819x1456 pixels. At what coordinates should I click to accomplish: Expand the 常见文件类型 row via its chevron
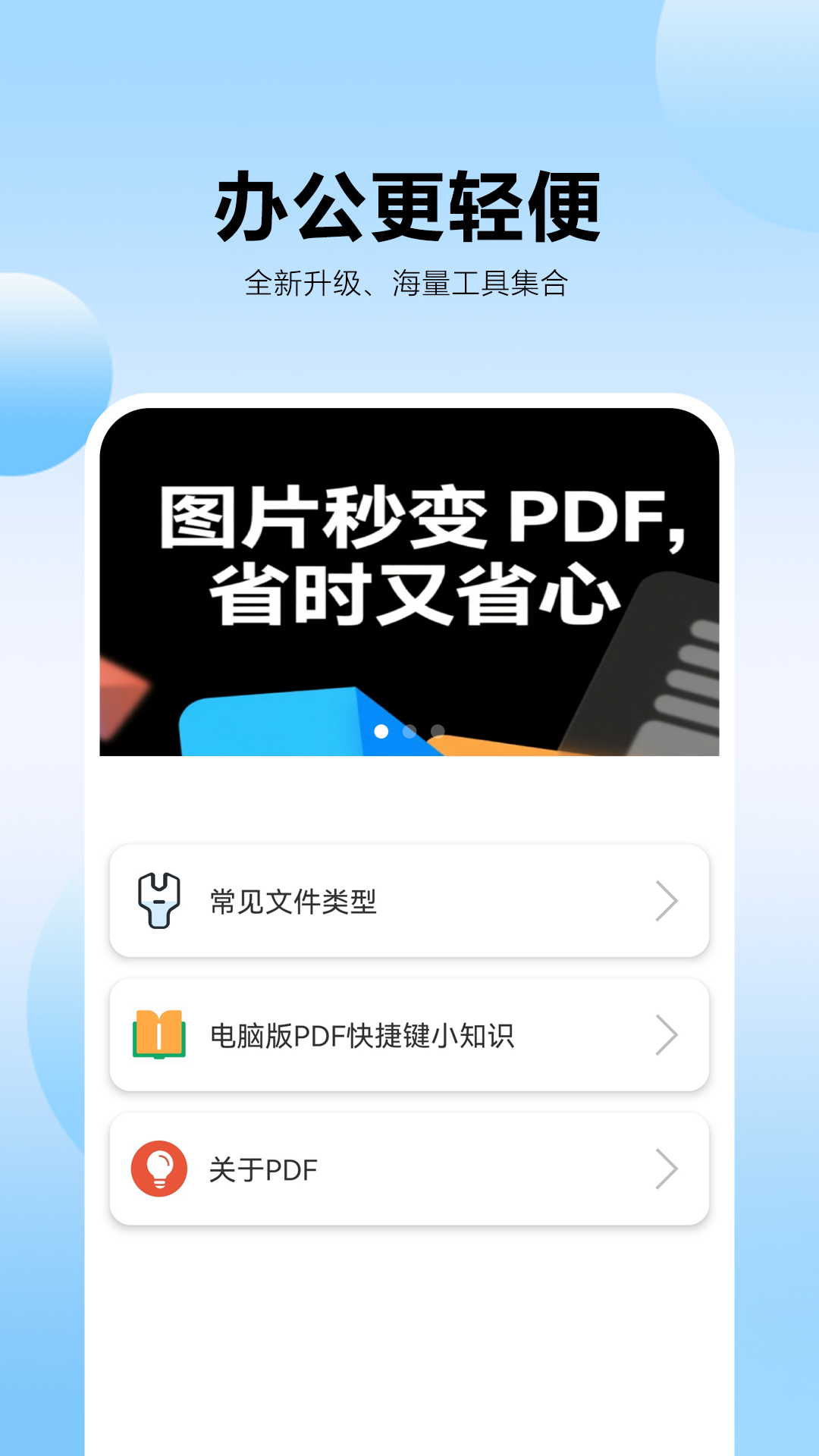[x=667, y=900]
